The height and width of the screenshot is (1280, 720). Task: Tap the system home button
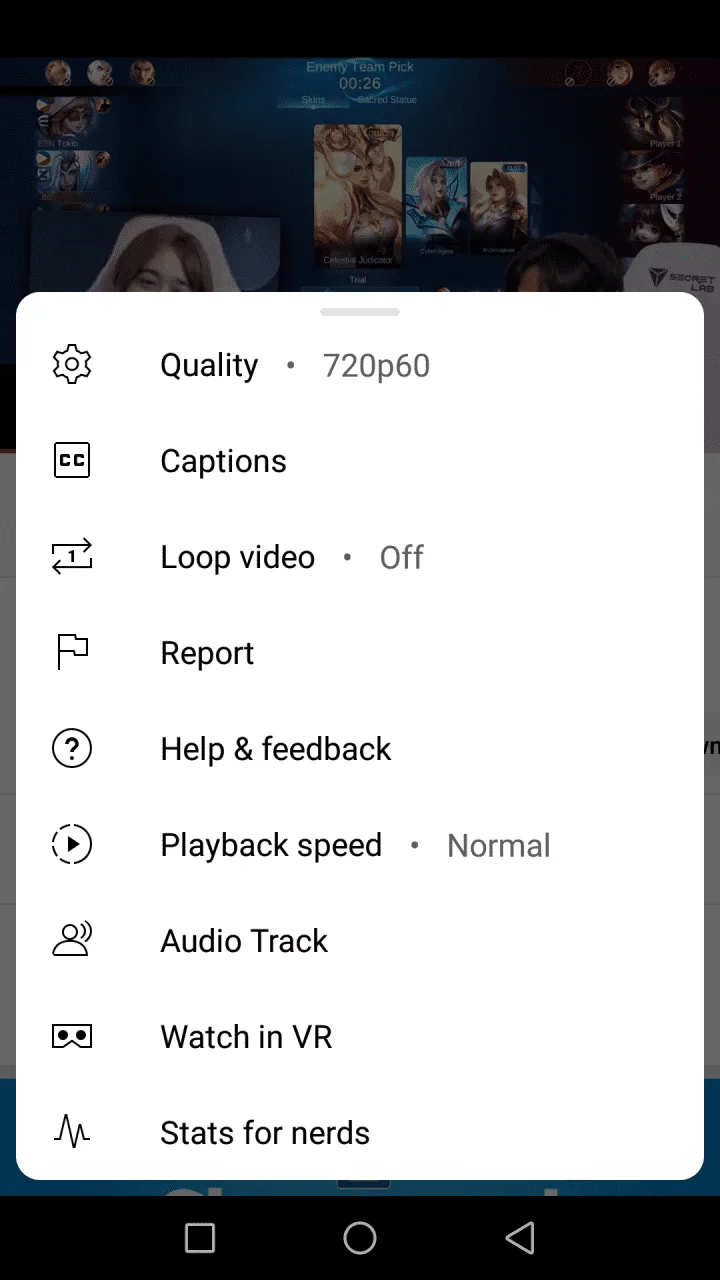[x=360, y=1238]
